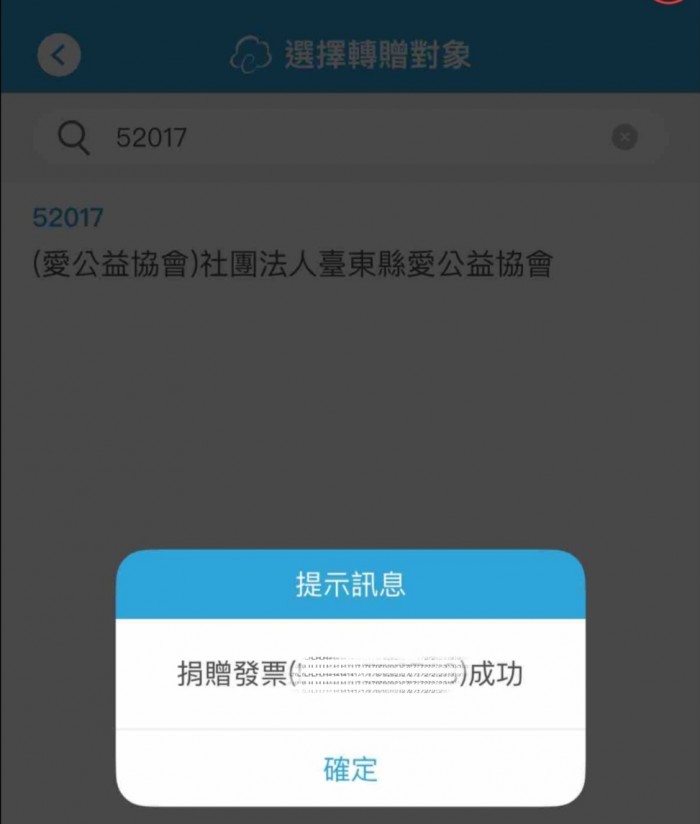Clear the search text 52017
The width and height of the screenshot is (700, 824).
[624, 137]
